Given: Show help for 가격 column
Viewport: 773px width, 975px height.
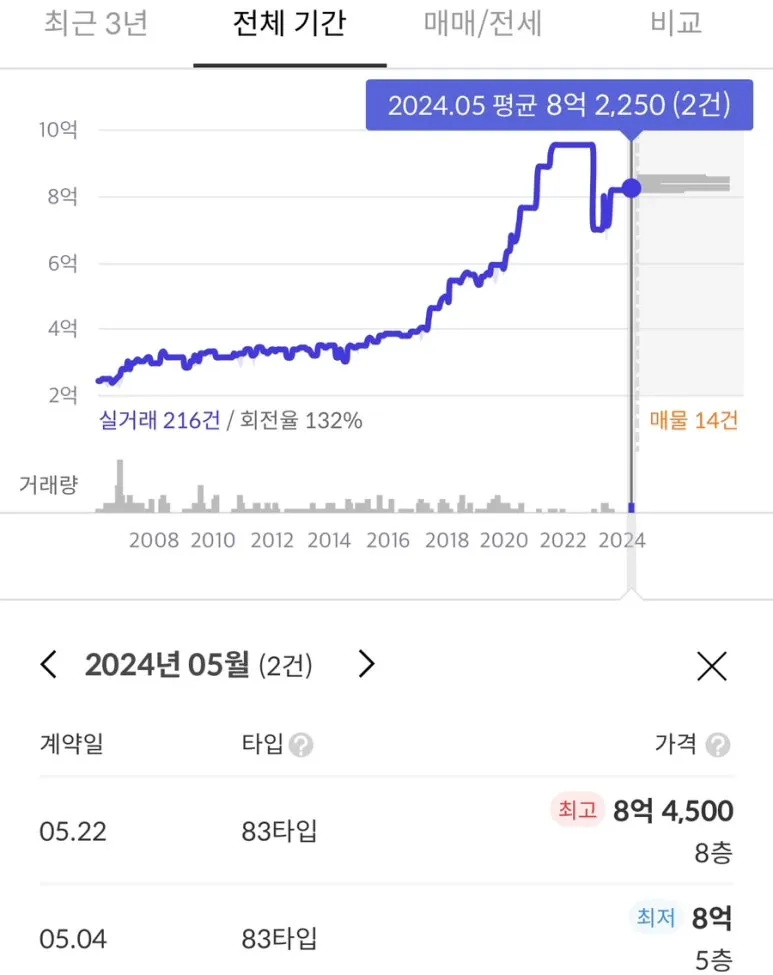Looking at the screenshot, I should tap(717, 745).
